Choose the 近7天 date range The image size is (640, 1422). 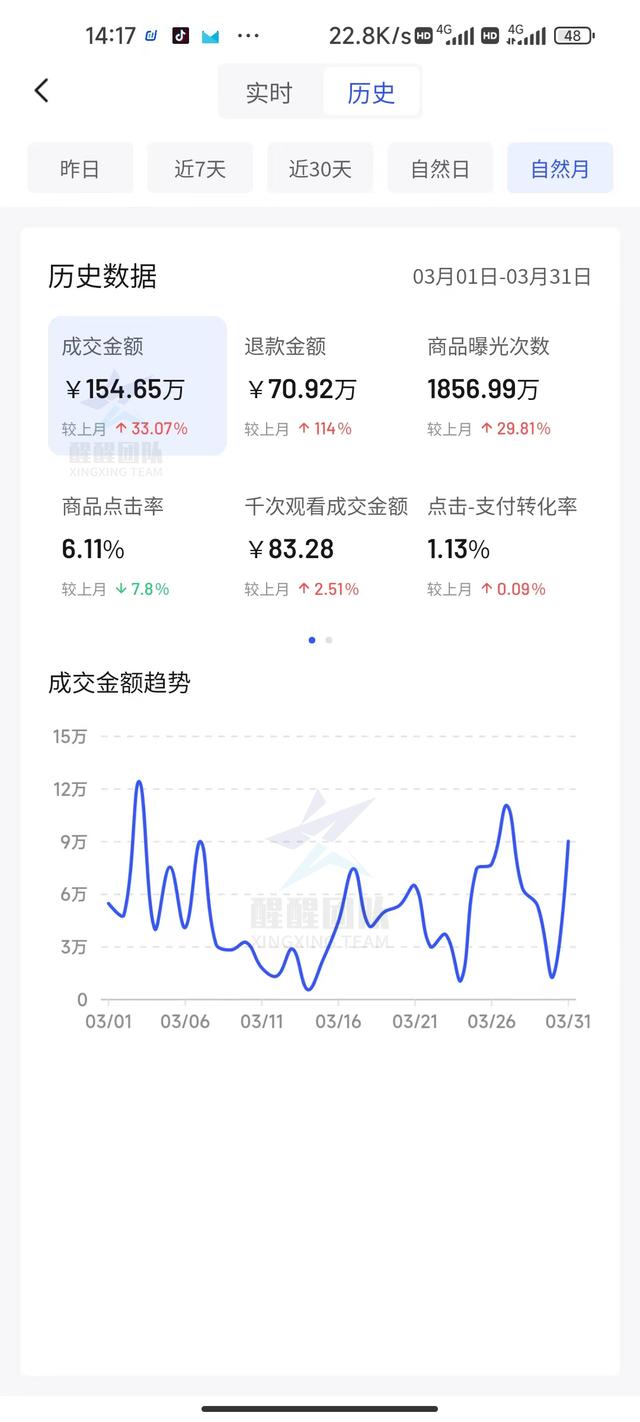200,169
